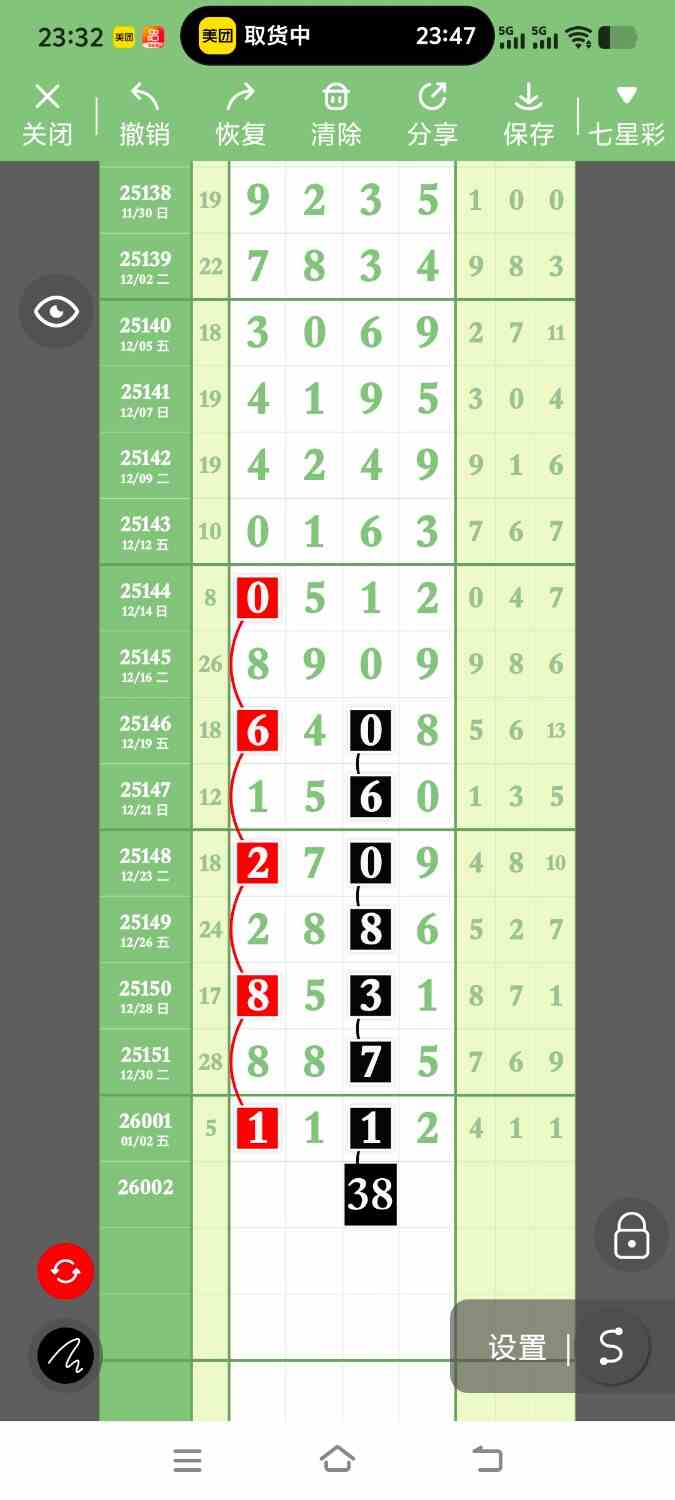
Task: Share the chart
Action: pyautogui.click(x=432, y=114)
